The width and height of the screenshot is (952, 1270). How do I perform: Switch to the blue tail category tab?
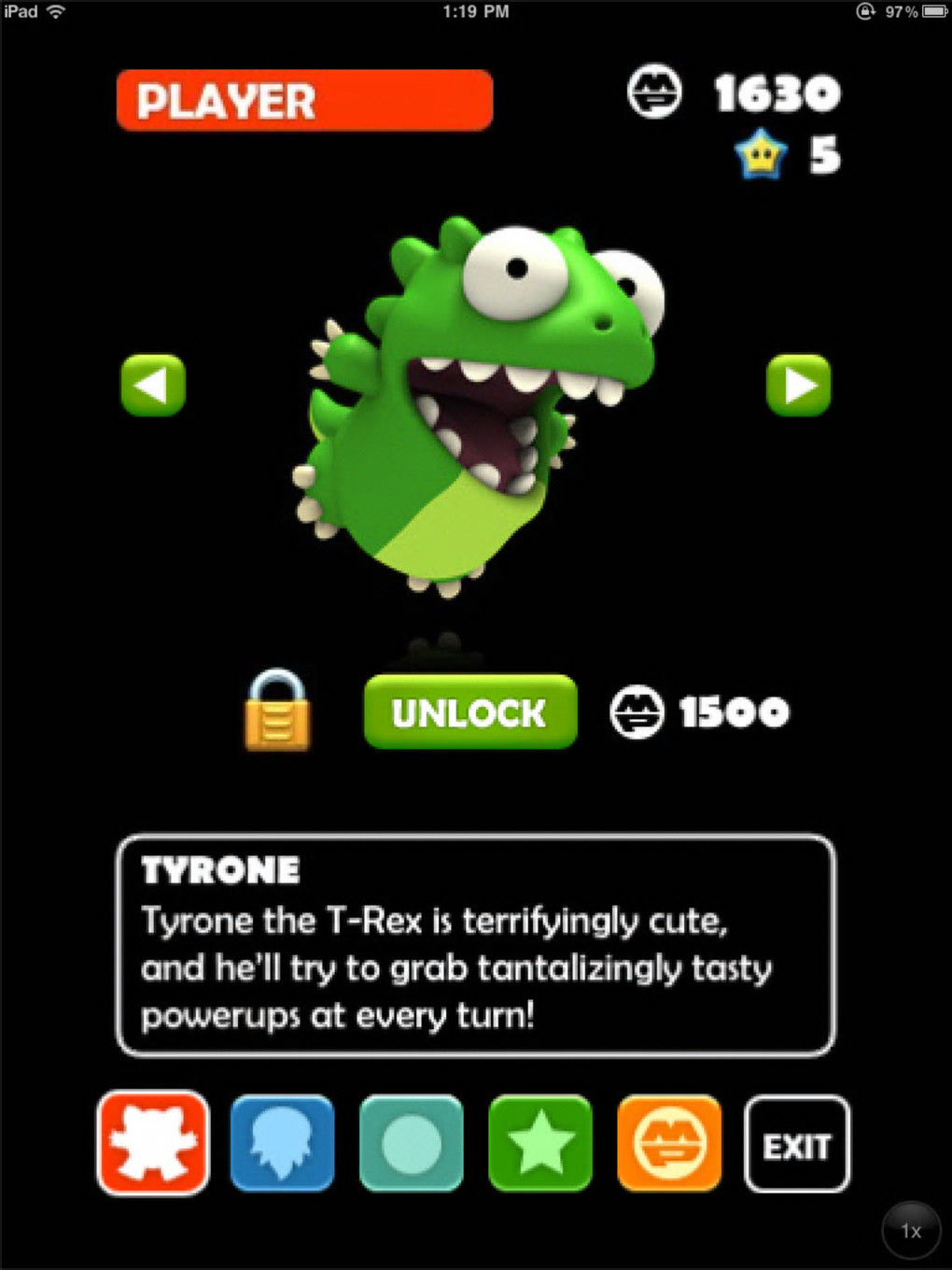click(282, 1143)
